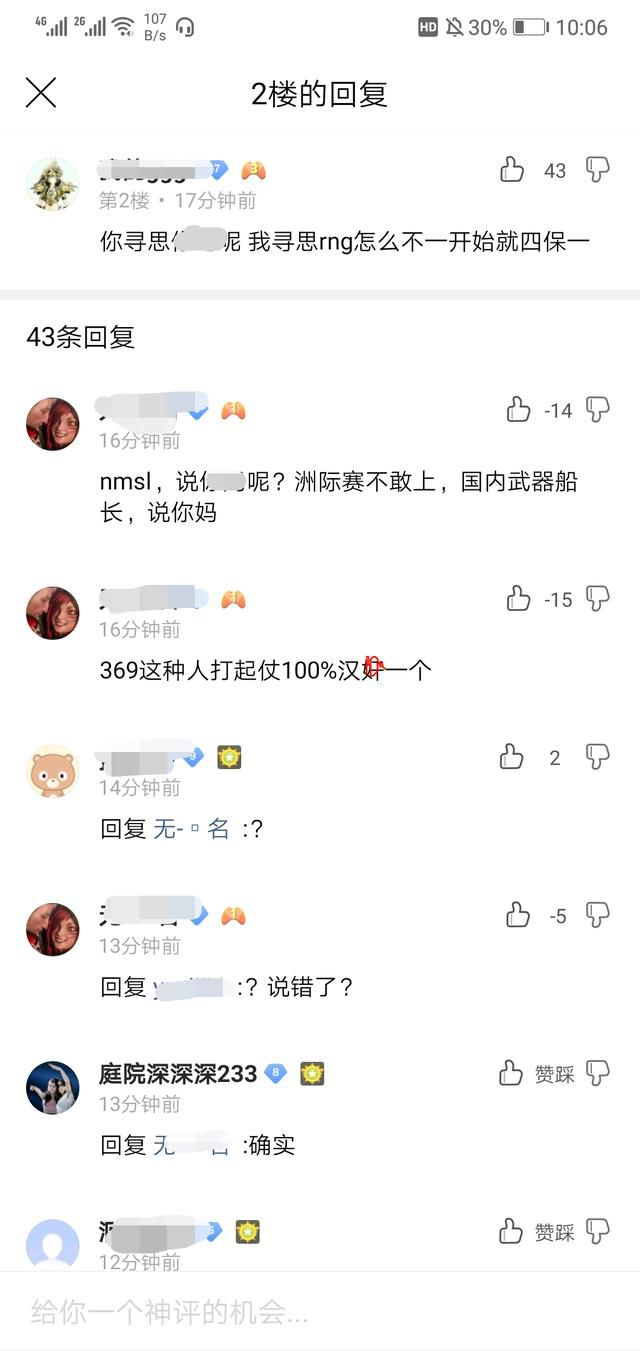640x1351 pixels.
Task: Like the 第2楼 comment with 43 likes
Action: (x=512, y=170)
